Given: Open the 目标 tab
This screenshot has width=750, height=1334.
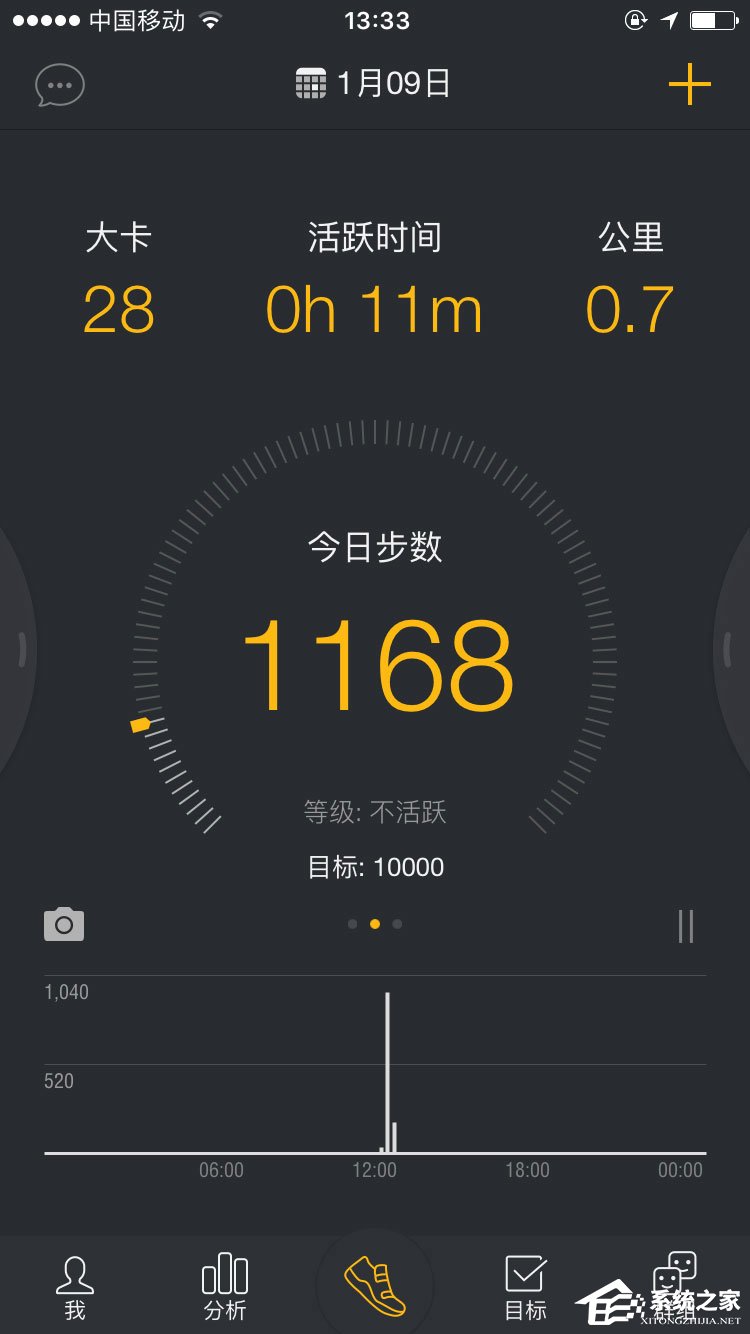Looking at the screenshot, I should [525, 1288].
